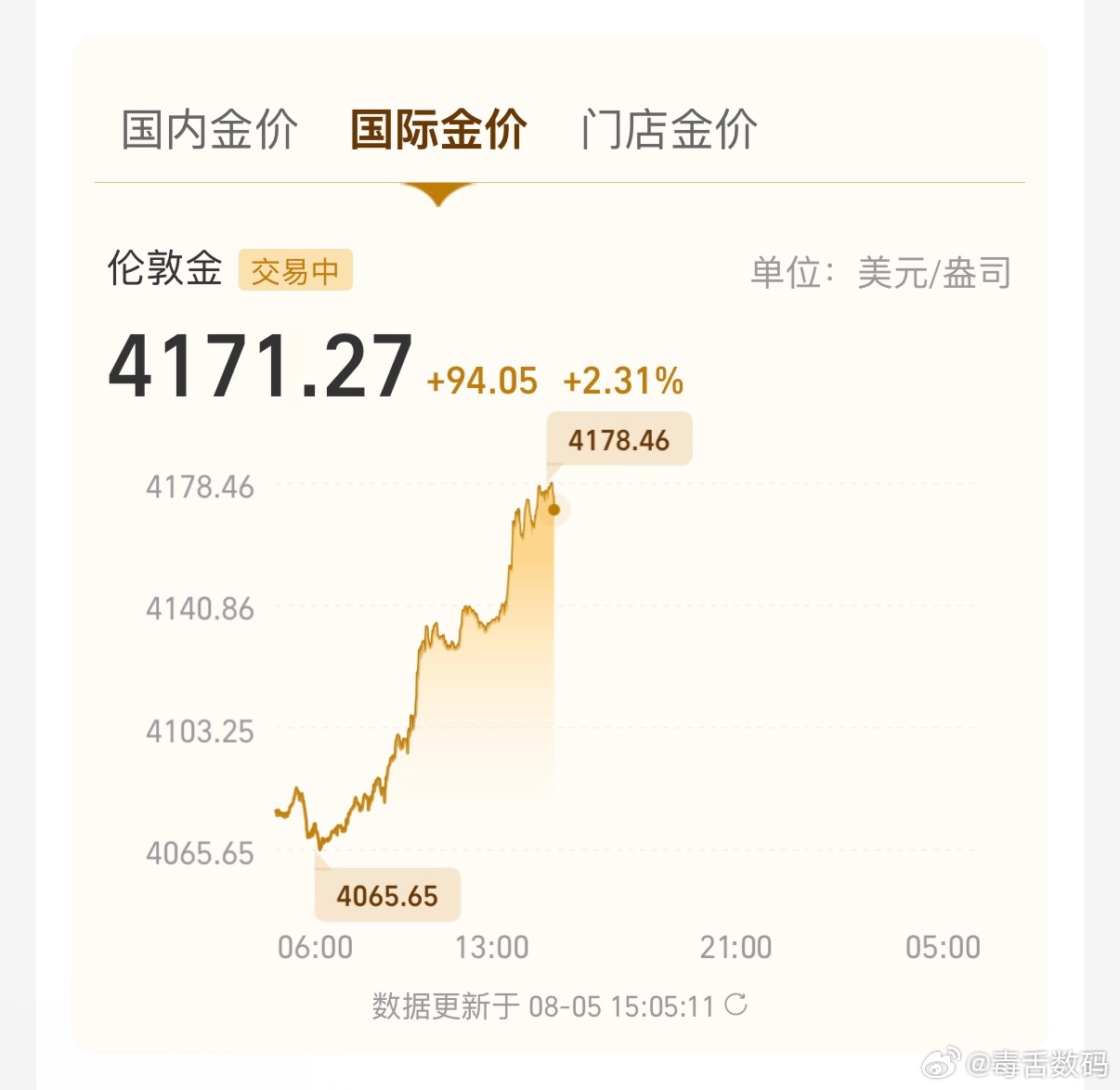Switch to the 国内金价 tab

coord(210,130)
